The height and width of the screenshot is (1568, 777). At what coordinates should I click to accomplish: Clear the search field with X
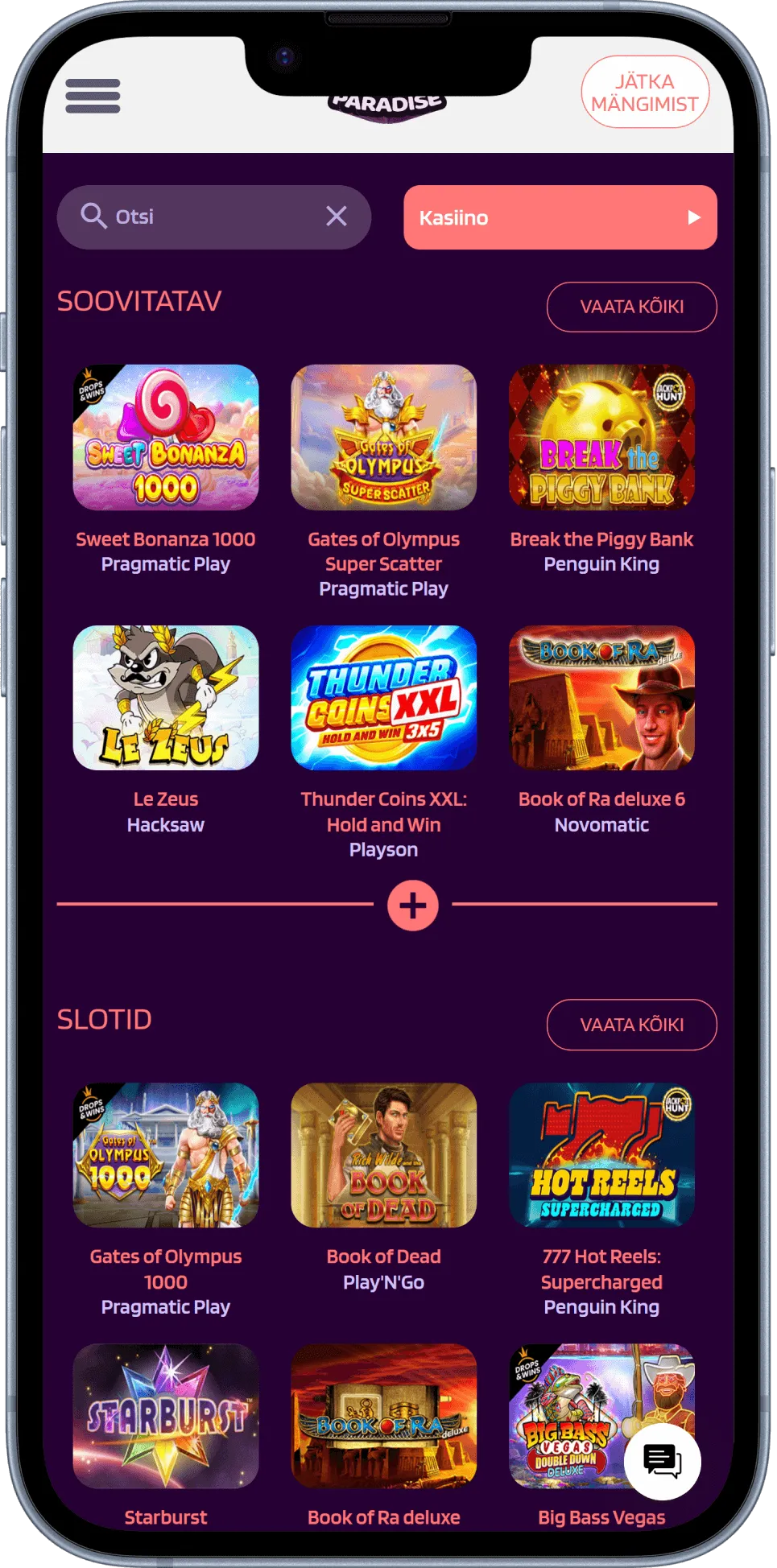pos(337,216)
